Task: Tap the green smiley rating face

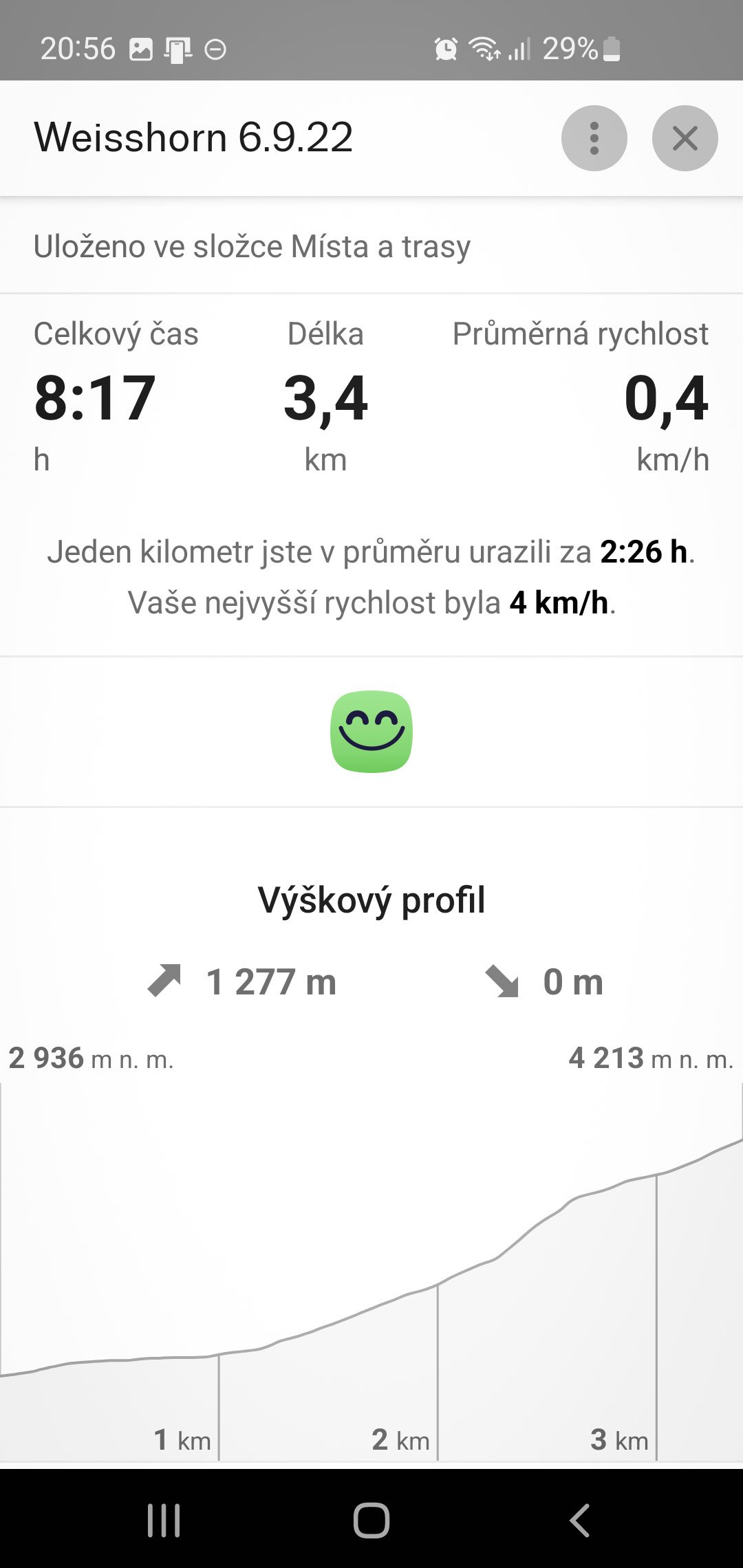Action: (371, 732)
